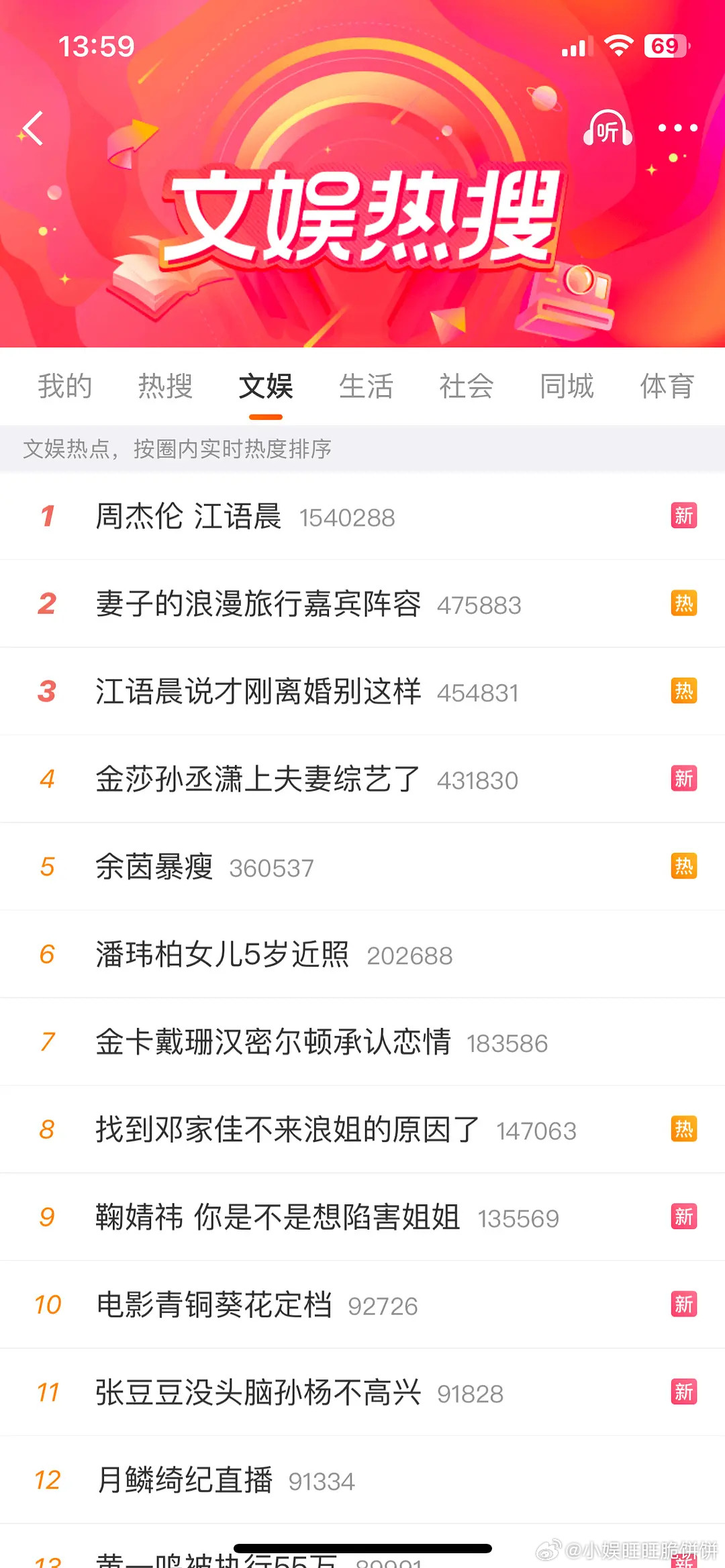Tap the 新 badge beside 周杰伦 江语晨
This screenshot has width=725, height=1568.
coord(683,516)
